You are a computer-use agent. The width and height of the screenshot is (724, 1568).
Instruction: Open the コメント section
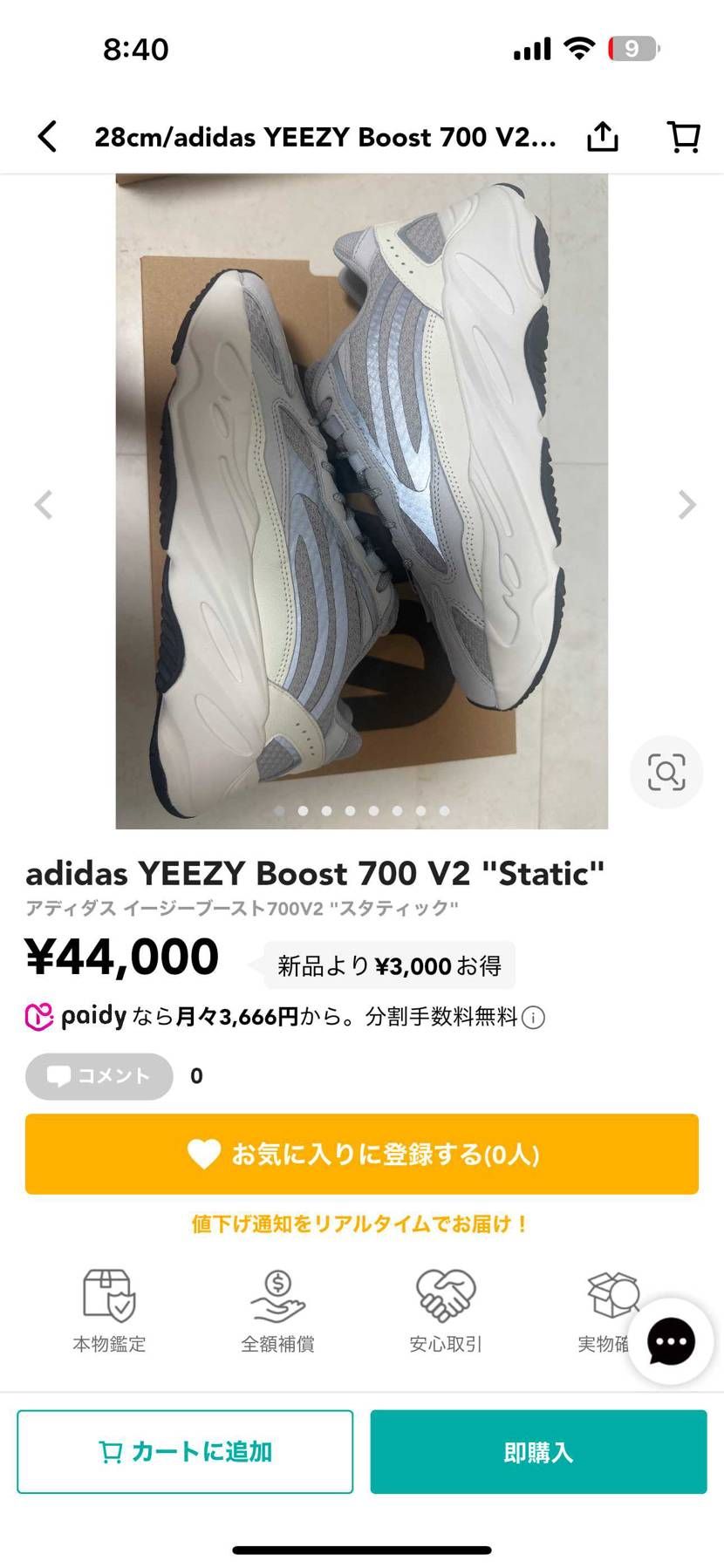[99, 1076]
